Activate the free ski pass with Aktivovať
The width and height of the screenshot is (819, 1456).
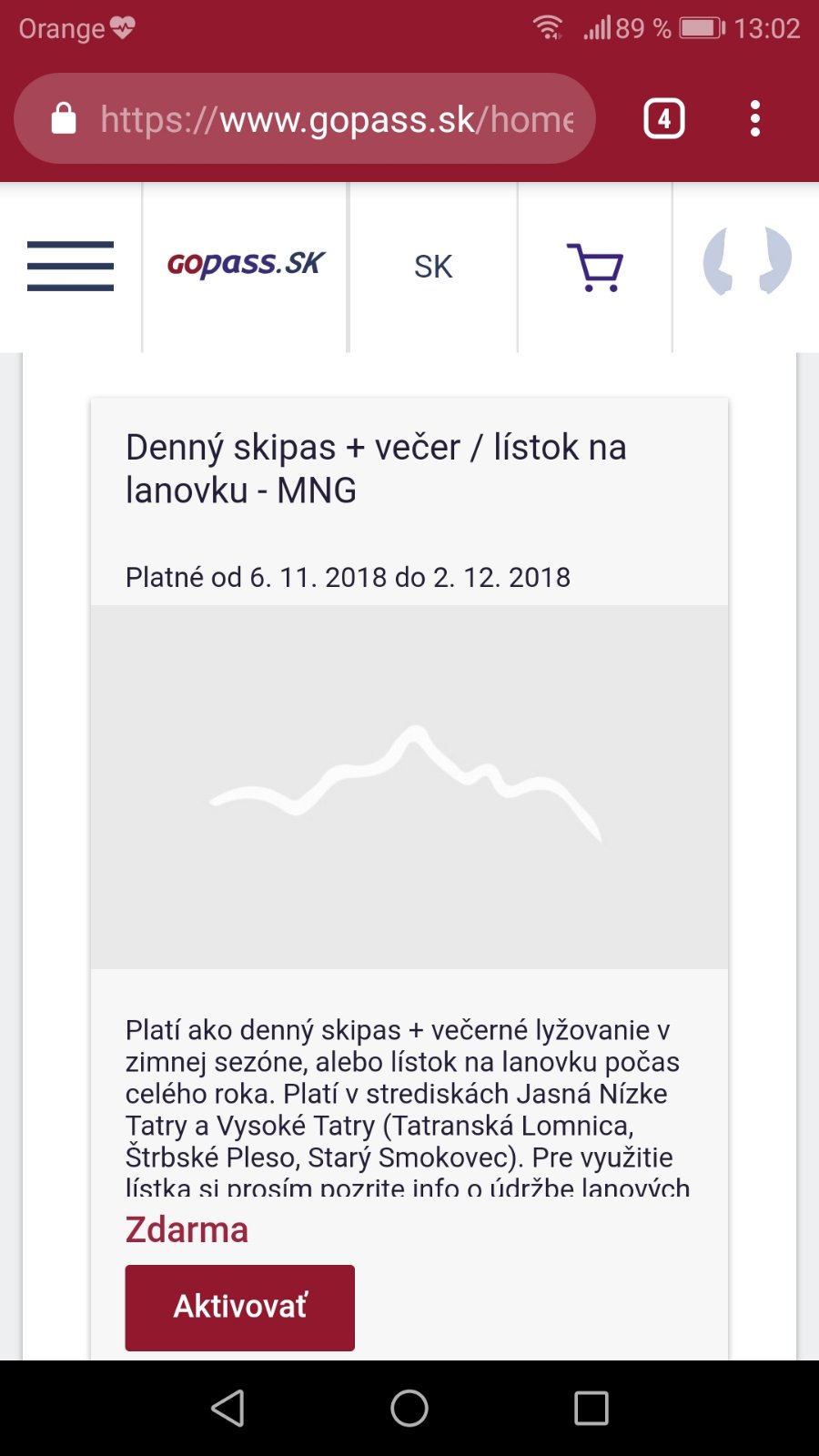239,1307
